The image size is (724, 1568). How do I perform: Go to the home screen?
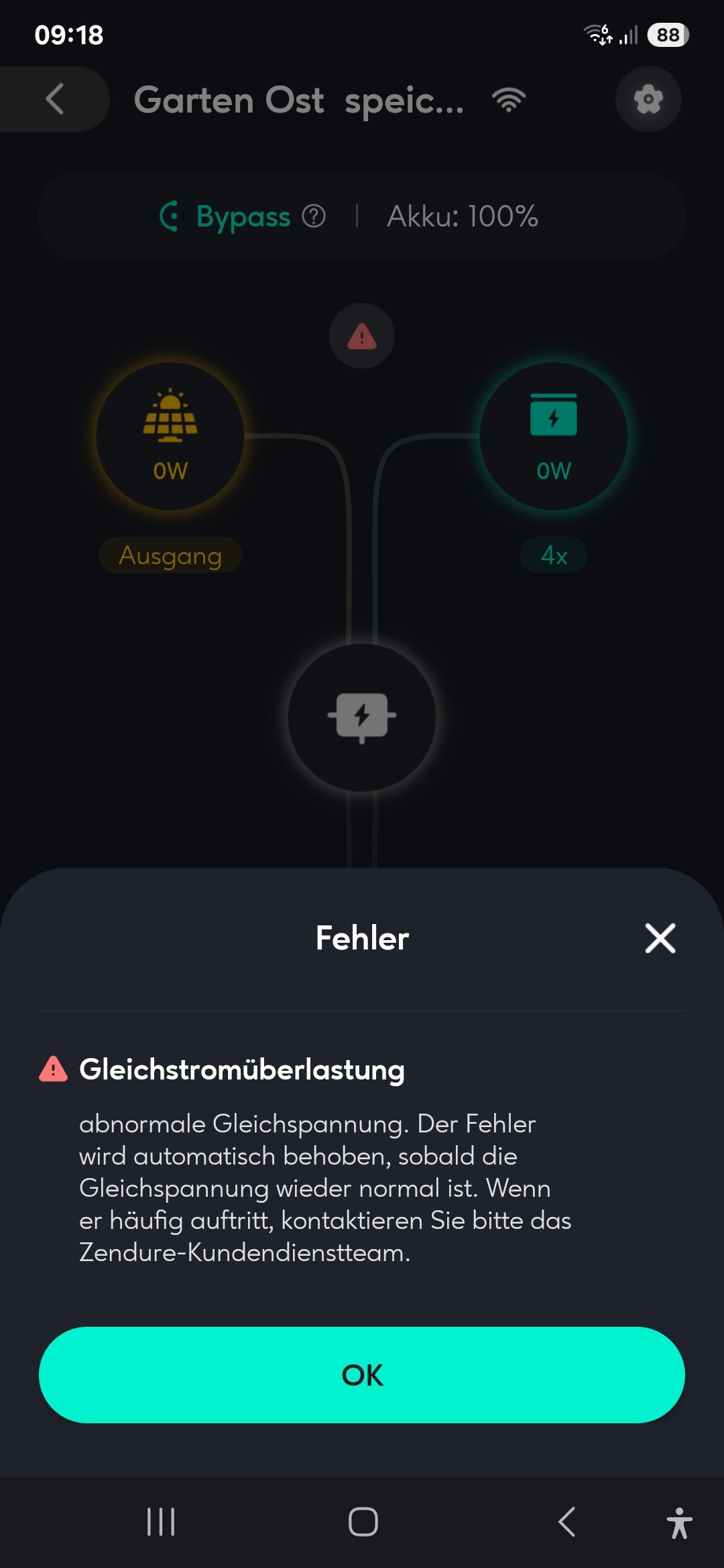(363, 1522)
